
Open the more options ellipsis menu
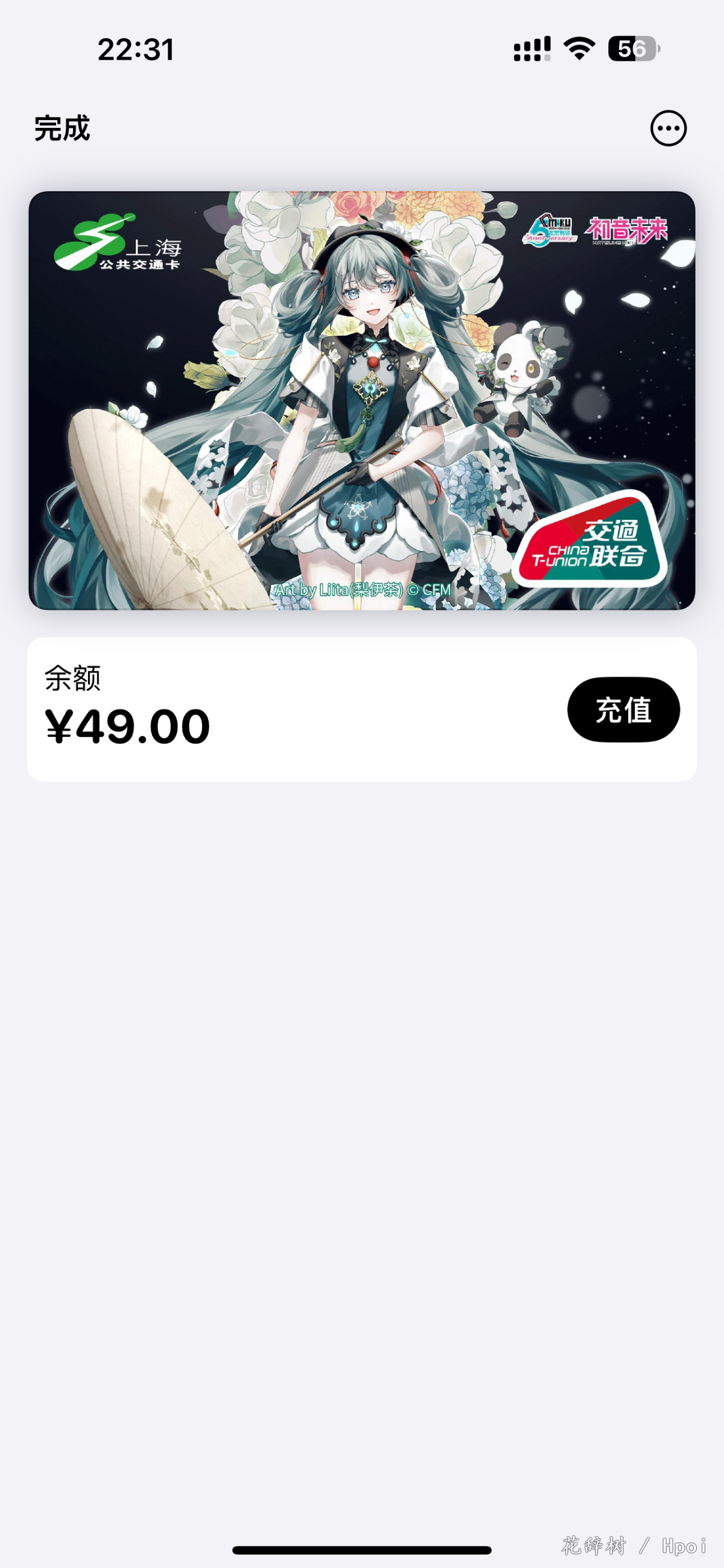point(668,128)
